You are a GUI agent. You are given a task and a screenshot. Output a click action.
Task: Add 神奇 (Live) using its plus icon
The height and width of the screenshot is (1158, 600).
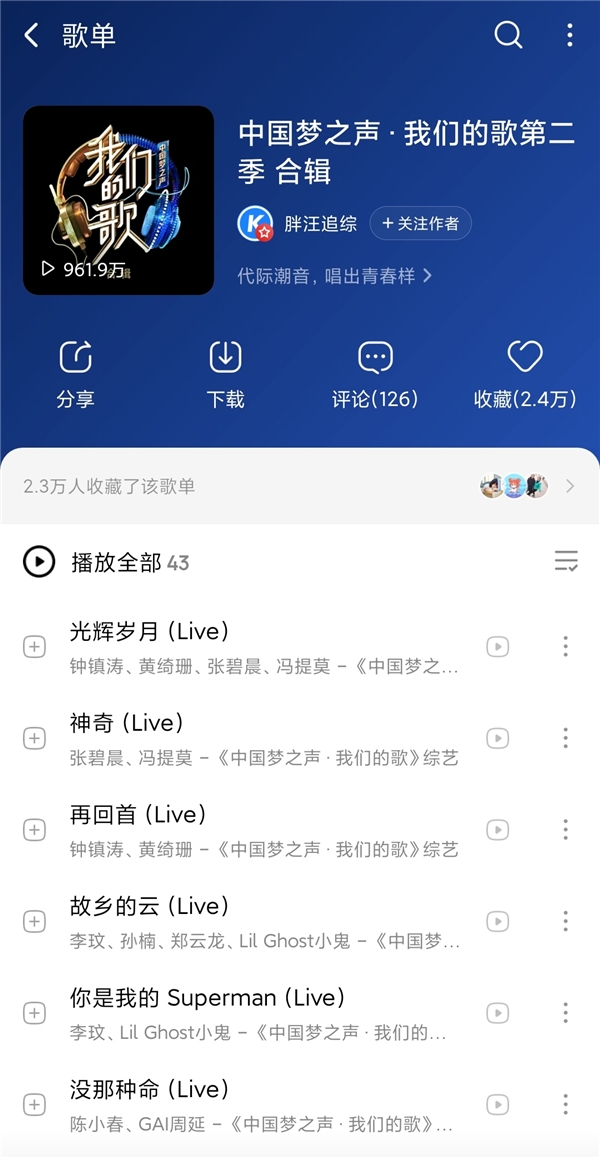[x=34, y=739]
